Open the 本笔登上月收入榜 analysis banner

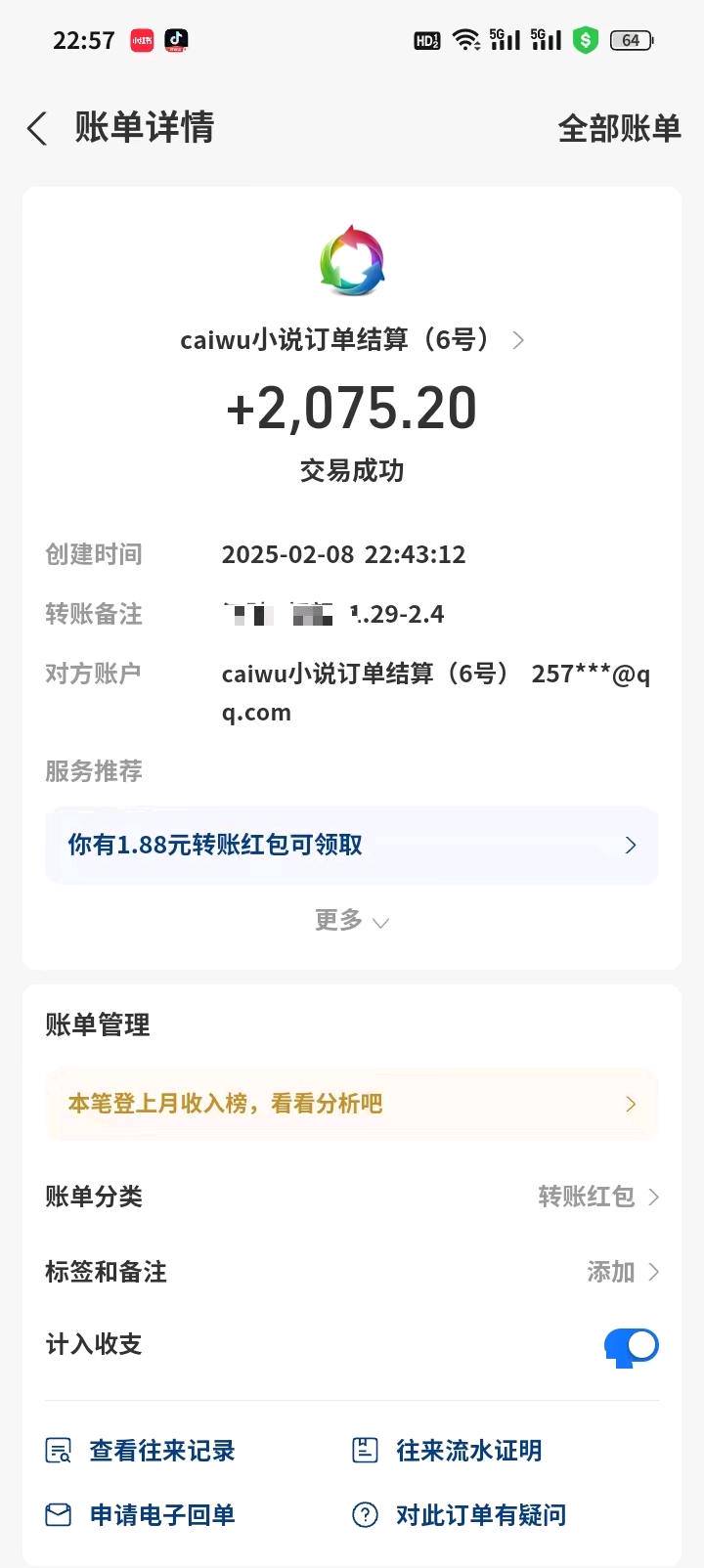point(352,1104)
